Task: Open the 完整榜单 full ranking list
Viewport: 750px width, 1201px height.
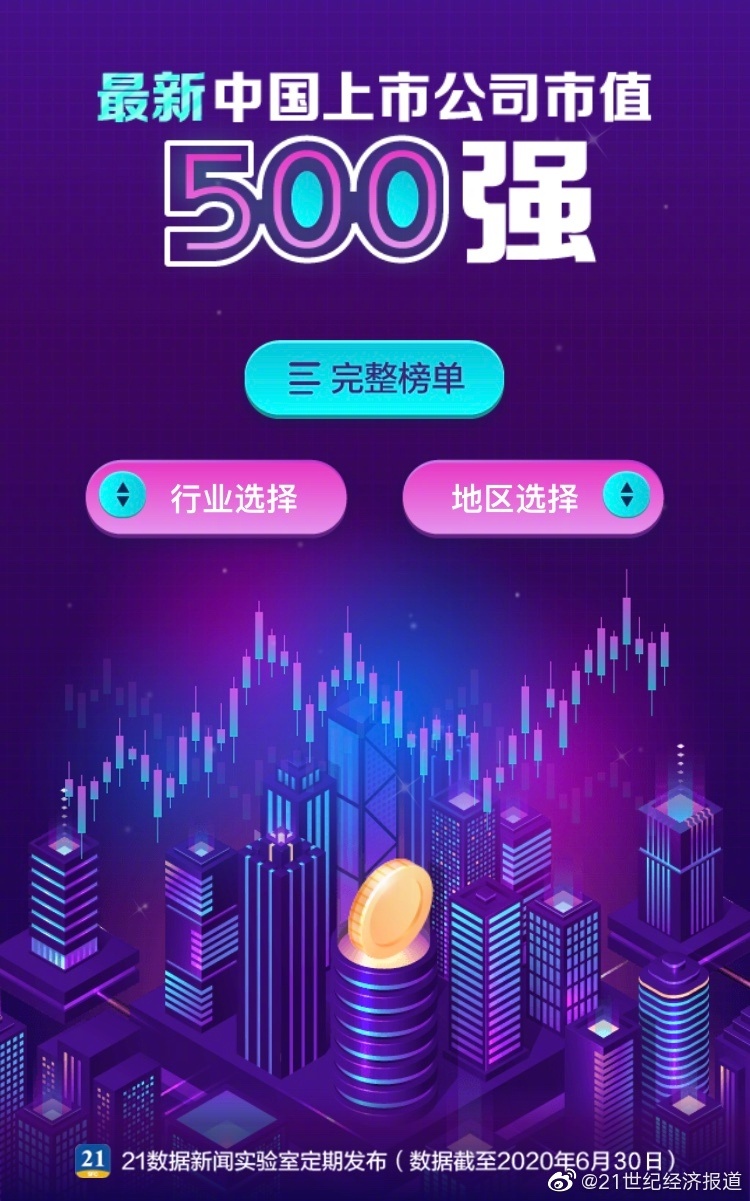Action: pos(374,378)
